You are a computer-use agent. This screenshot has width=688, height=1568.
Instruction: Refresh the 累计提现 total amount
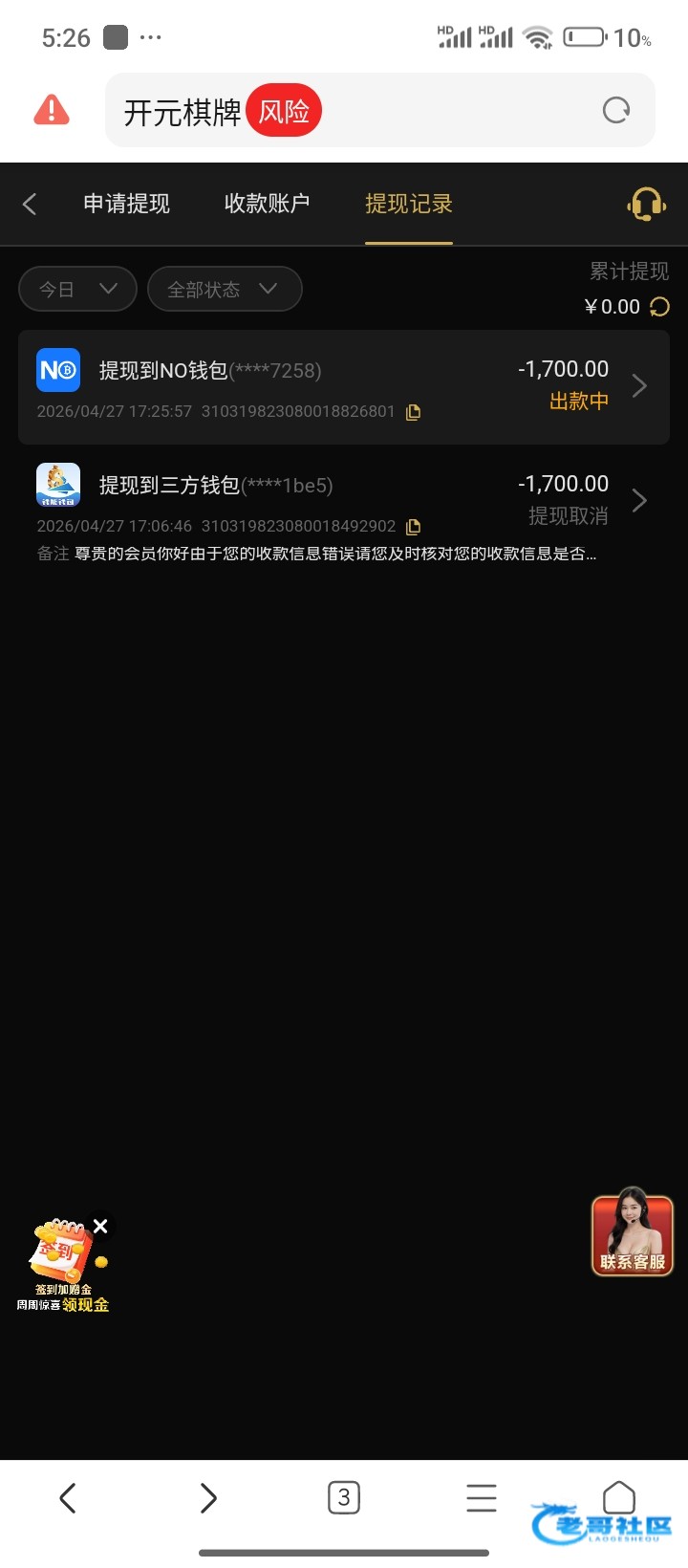[x=659, y=307]
